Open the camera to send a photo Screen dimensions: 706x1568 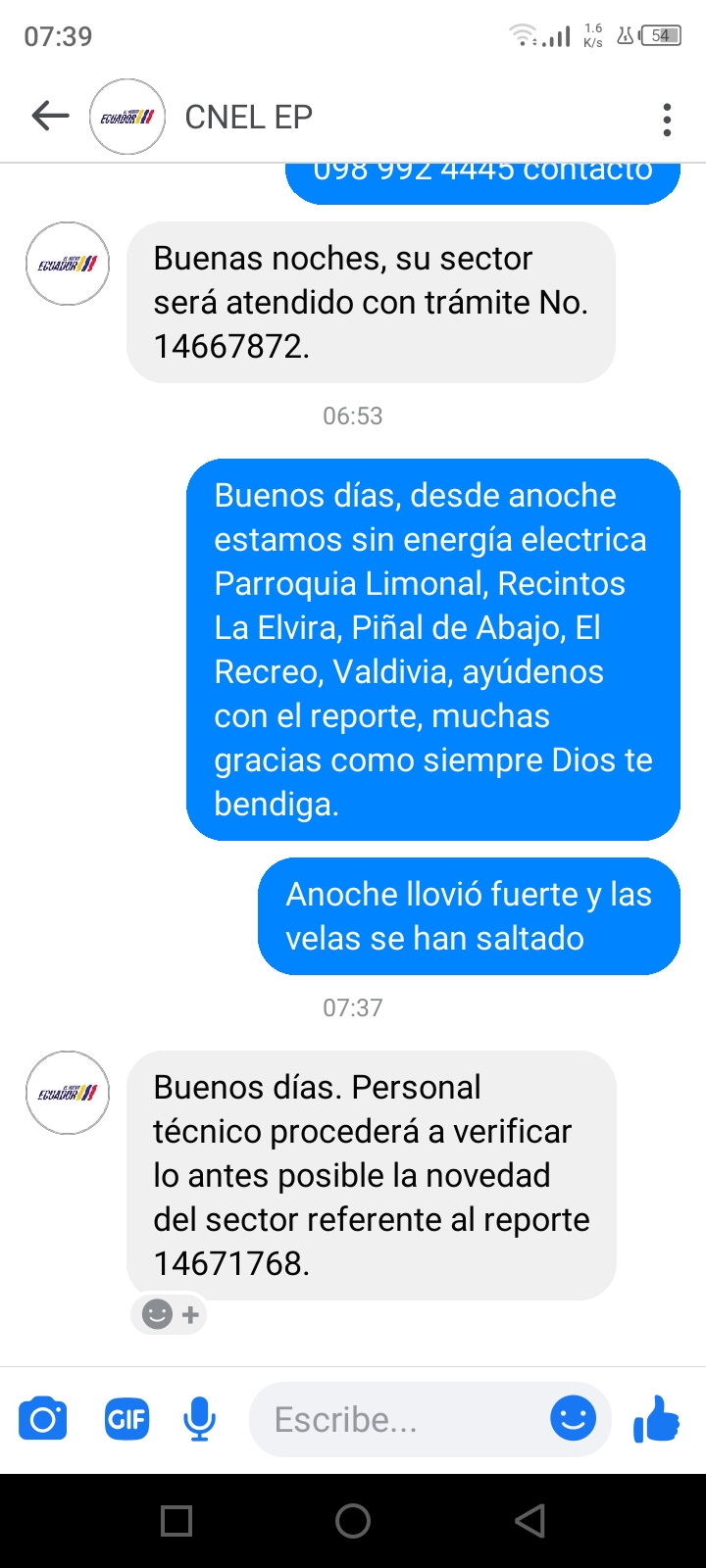(43, 1419)
